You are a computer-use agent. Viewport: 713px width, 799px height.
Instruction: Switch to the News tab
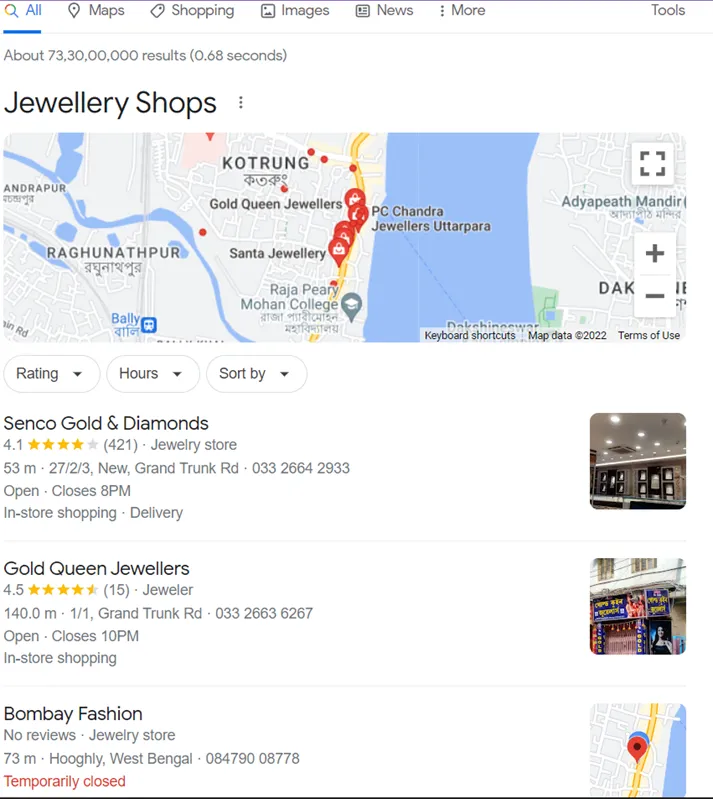click(384, 11)
